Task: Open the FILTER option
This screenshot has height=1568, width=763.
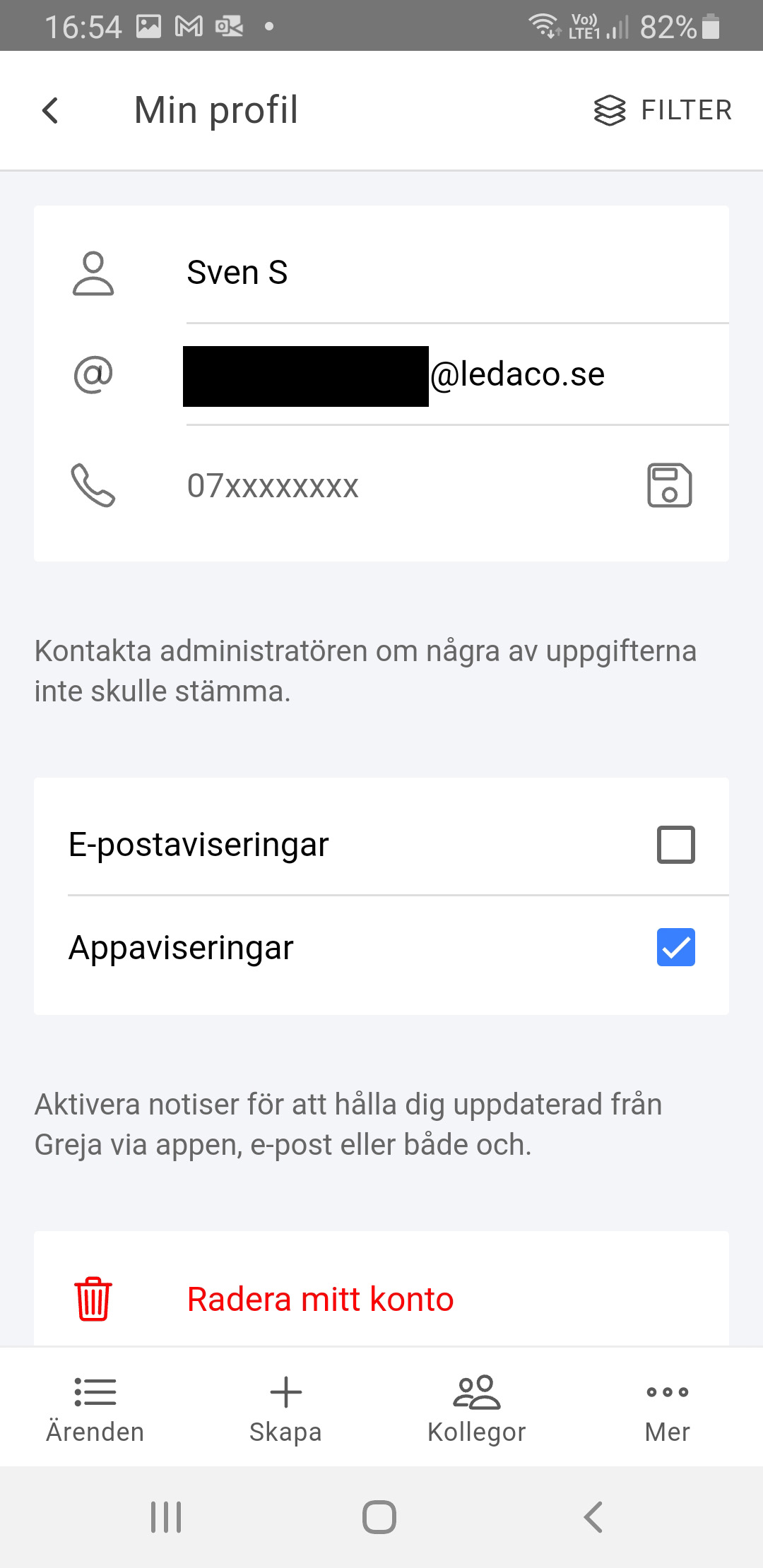Action: [x=663, y=111]
